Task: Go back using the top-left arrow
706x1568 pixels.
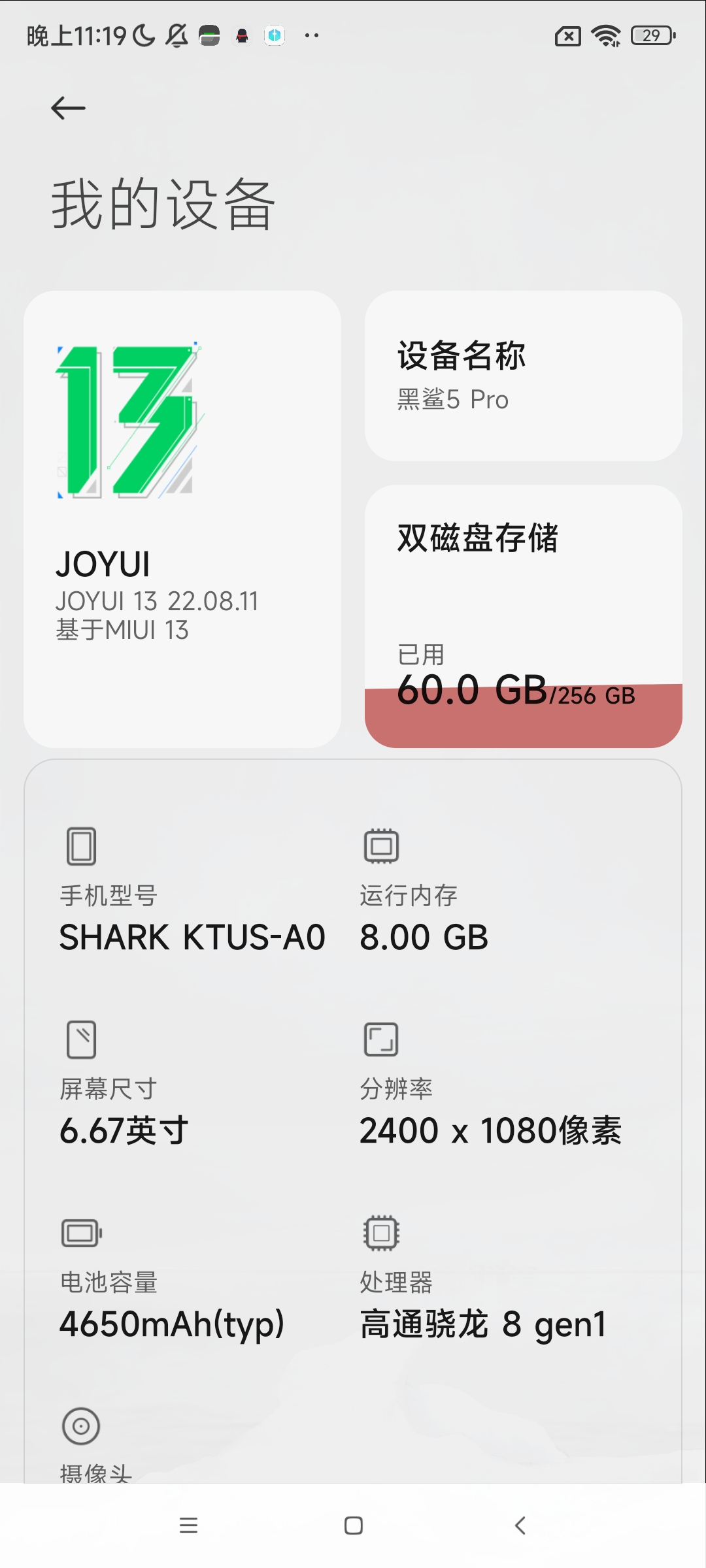Action: click(68, 108)
